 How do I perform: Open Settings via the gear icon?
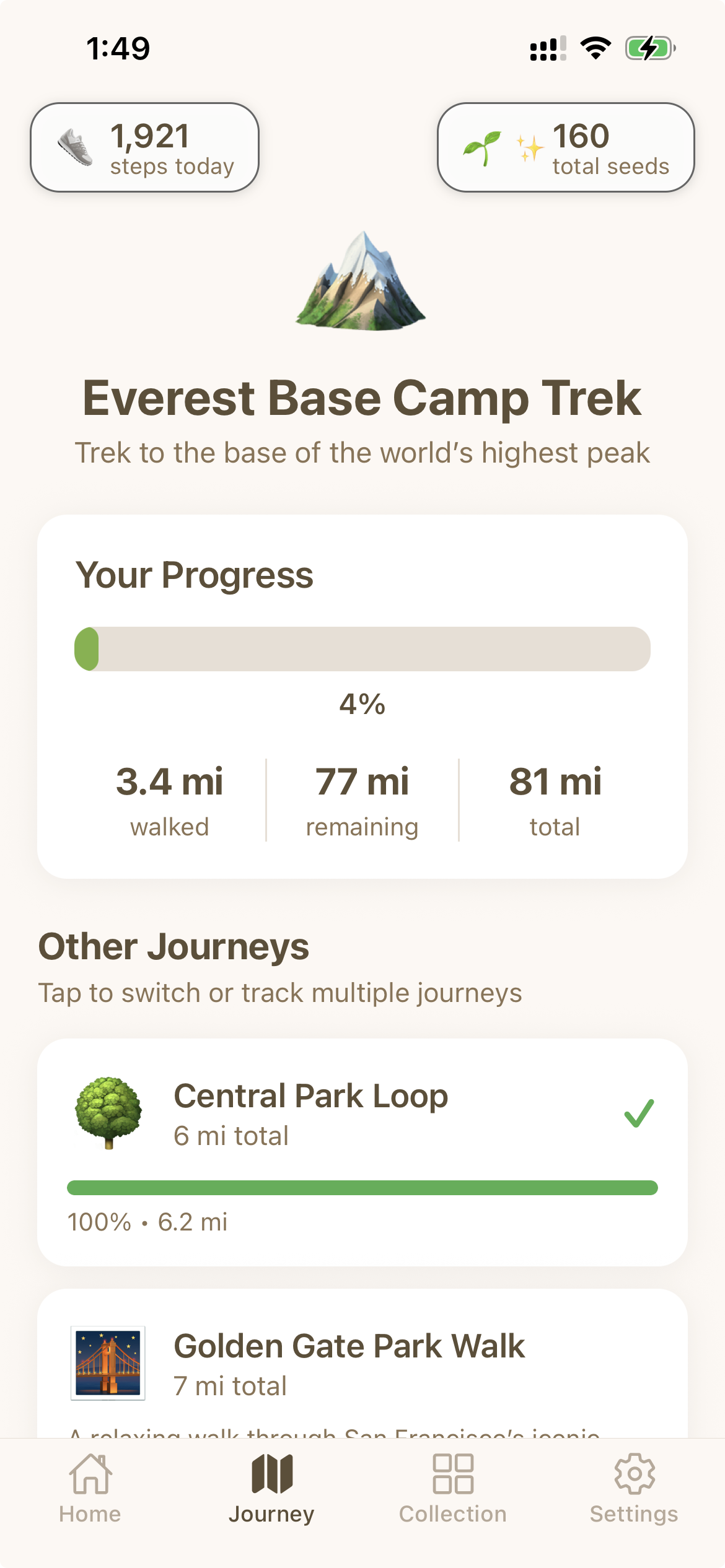634,1484
